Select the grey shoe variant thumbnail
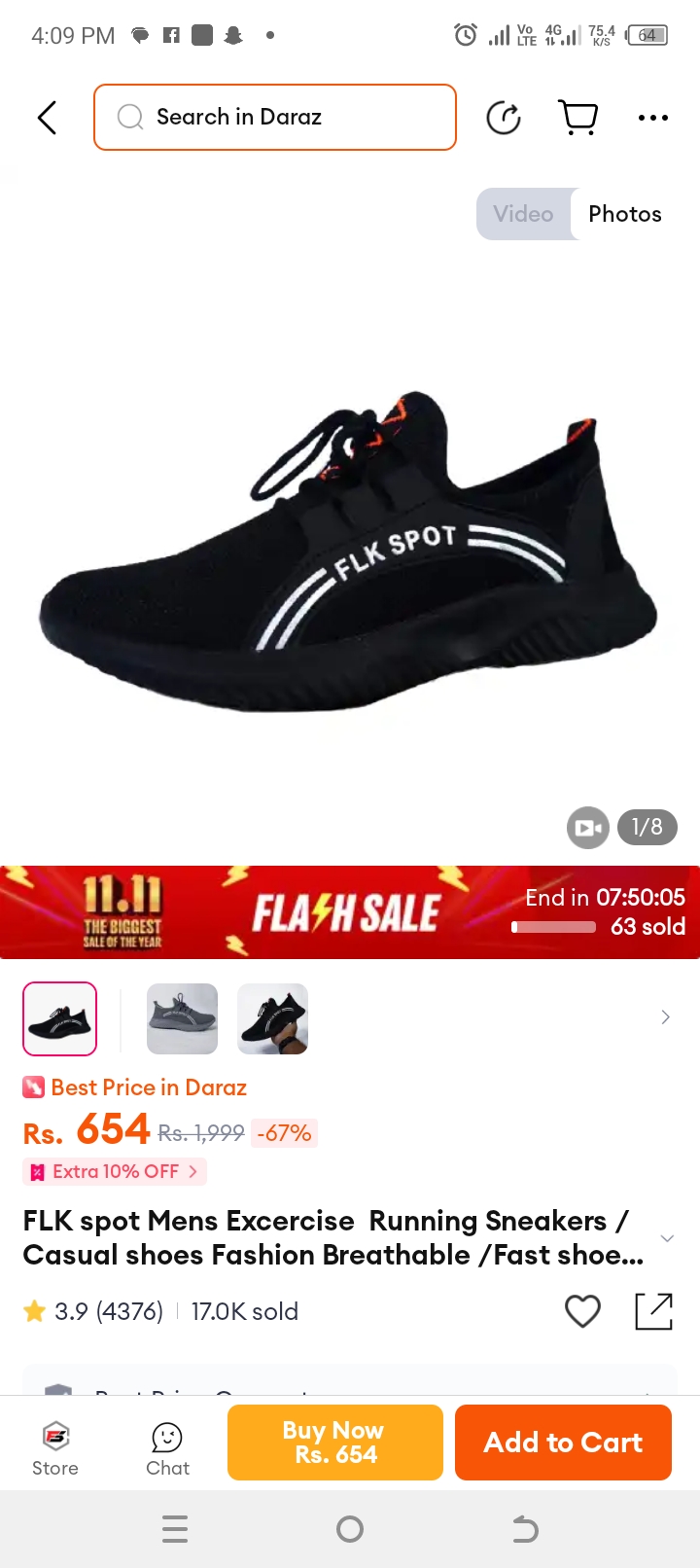The width and height of the screenshot is (700, 1568). [182, 1018]
